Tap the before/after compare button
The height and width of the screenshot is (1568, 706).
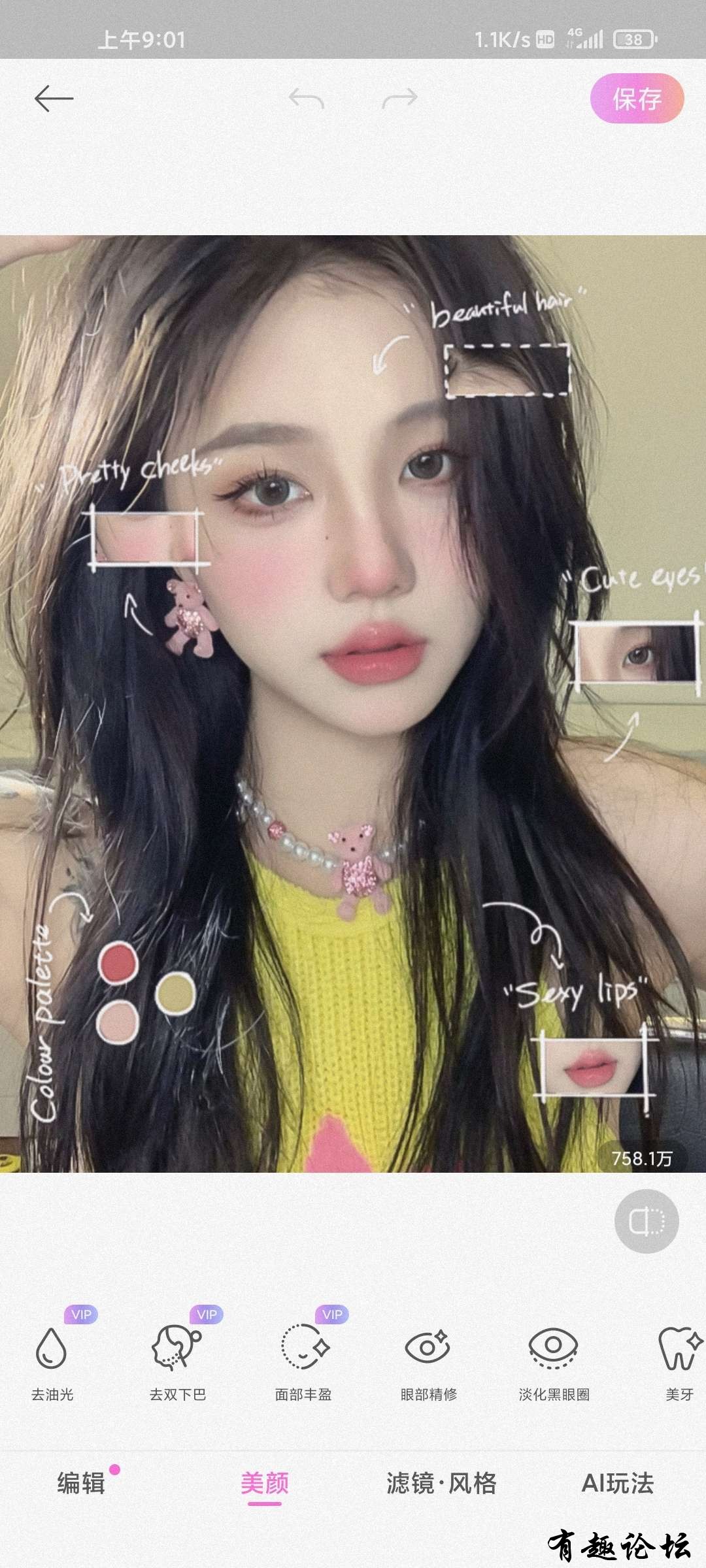[647, 1221]
